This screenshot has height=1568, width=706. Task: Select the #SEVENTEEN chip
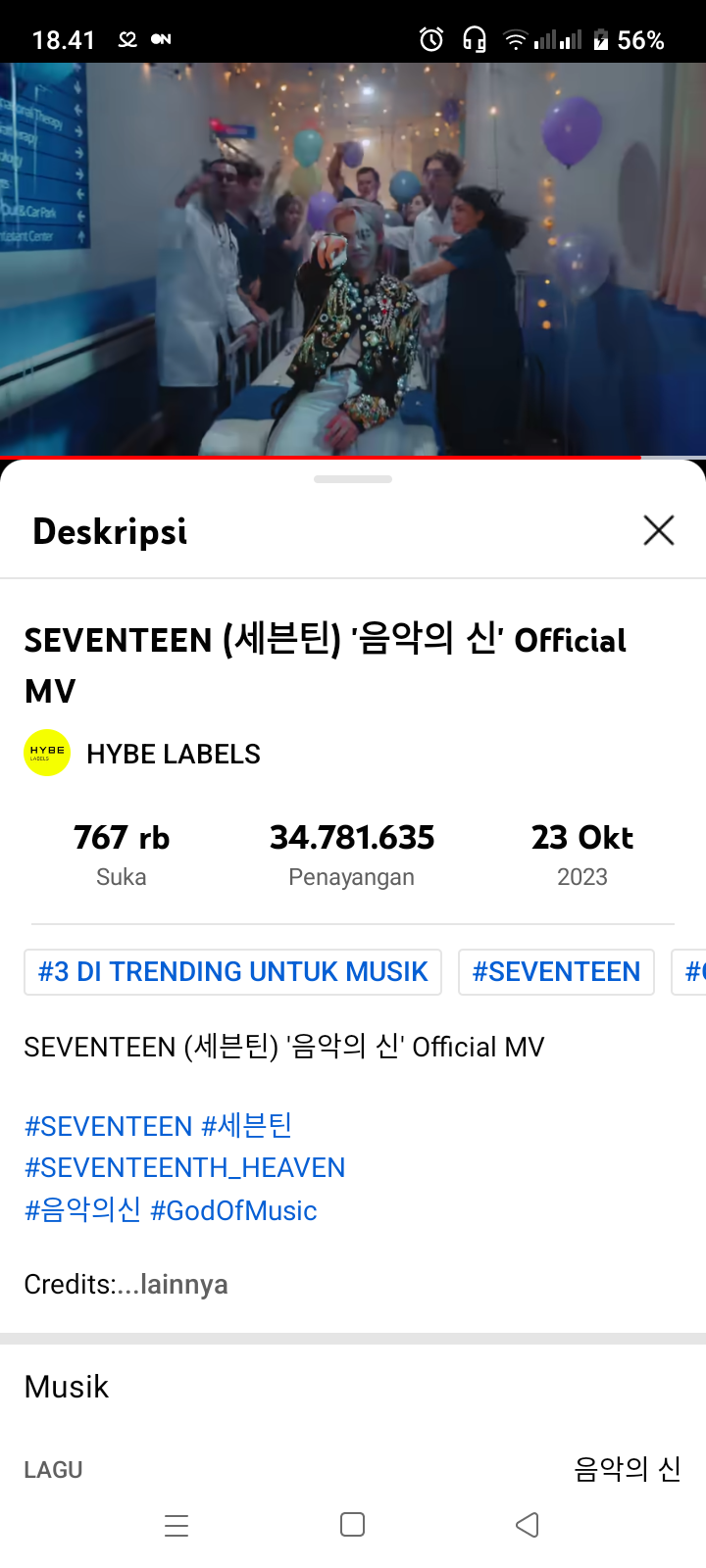pos(556,972)
